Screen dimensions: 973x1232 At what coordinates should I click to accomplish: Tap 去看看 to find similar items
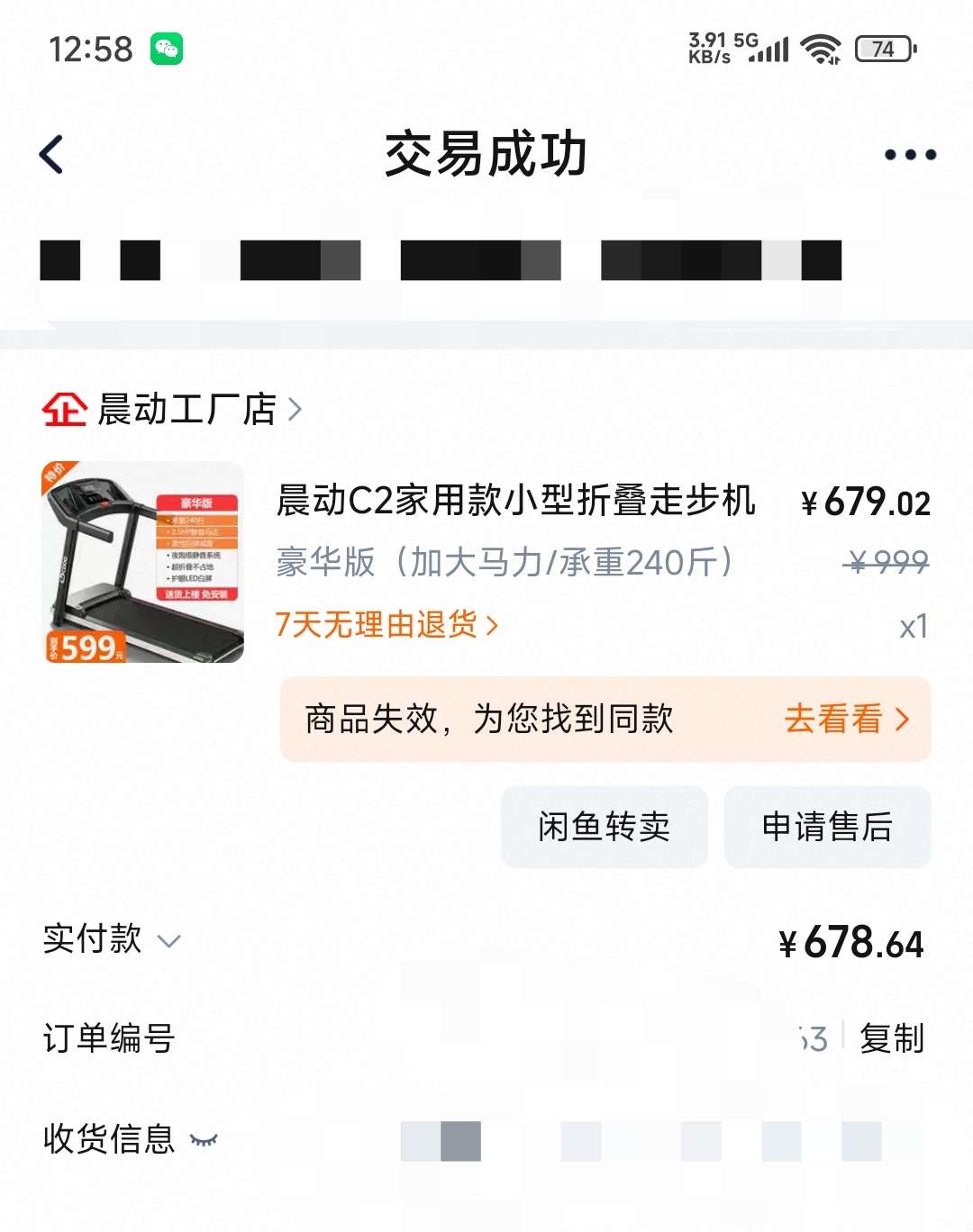click(845, 719)
